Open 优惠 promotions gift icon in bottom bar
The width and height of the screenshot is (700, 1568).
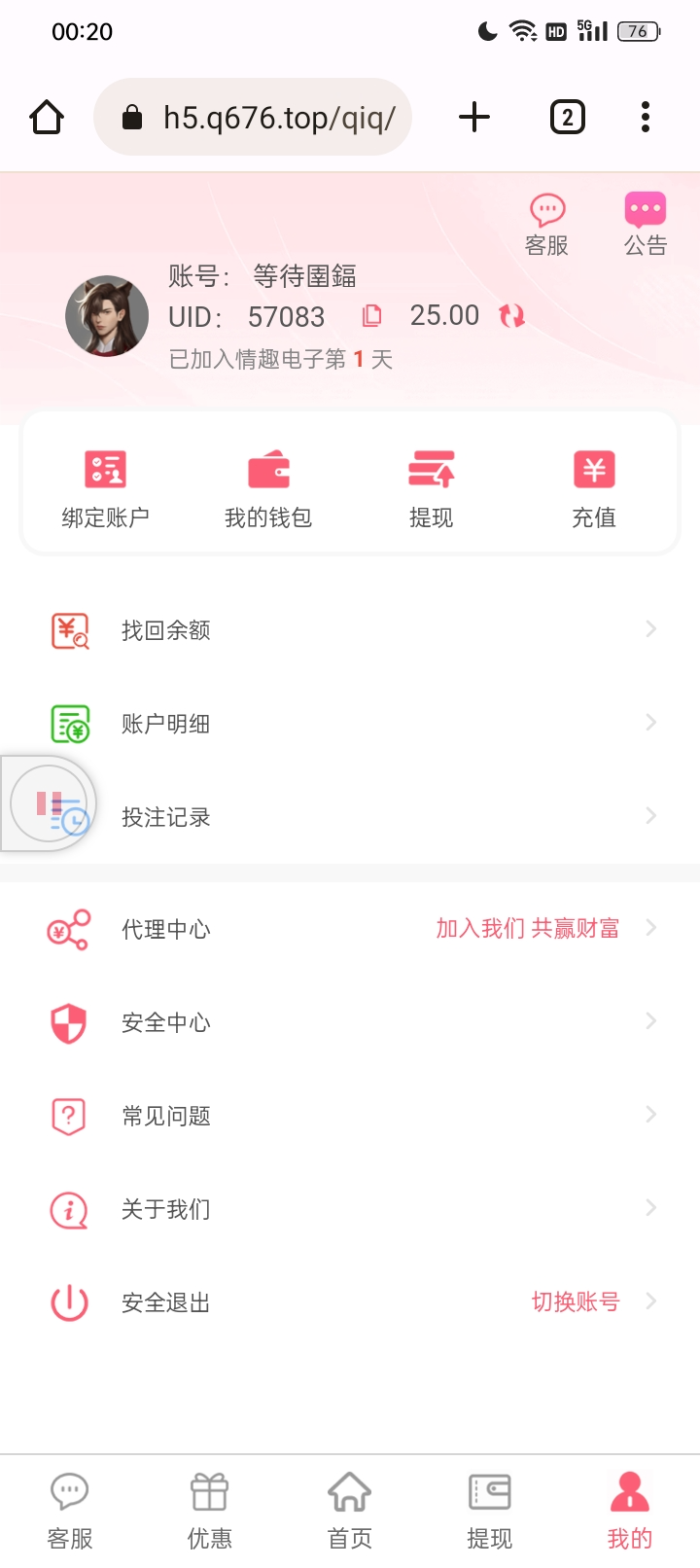(209, 1490)
